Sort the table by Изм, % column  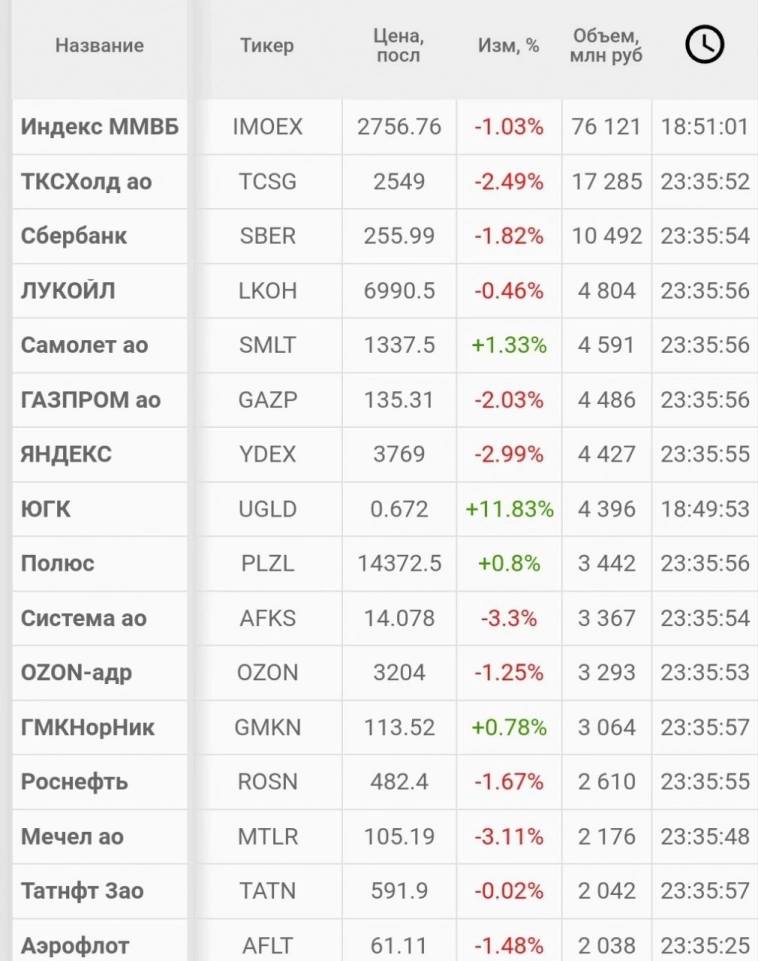(x=508, y=46)
